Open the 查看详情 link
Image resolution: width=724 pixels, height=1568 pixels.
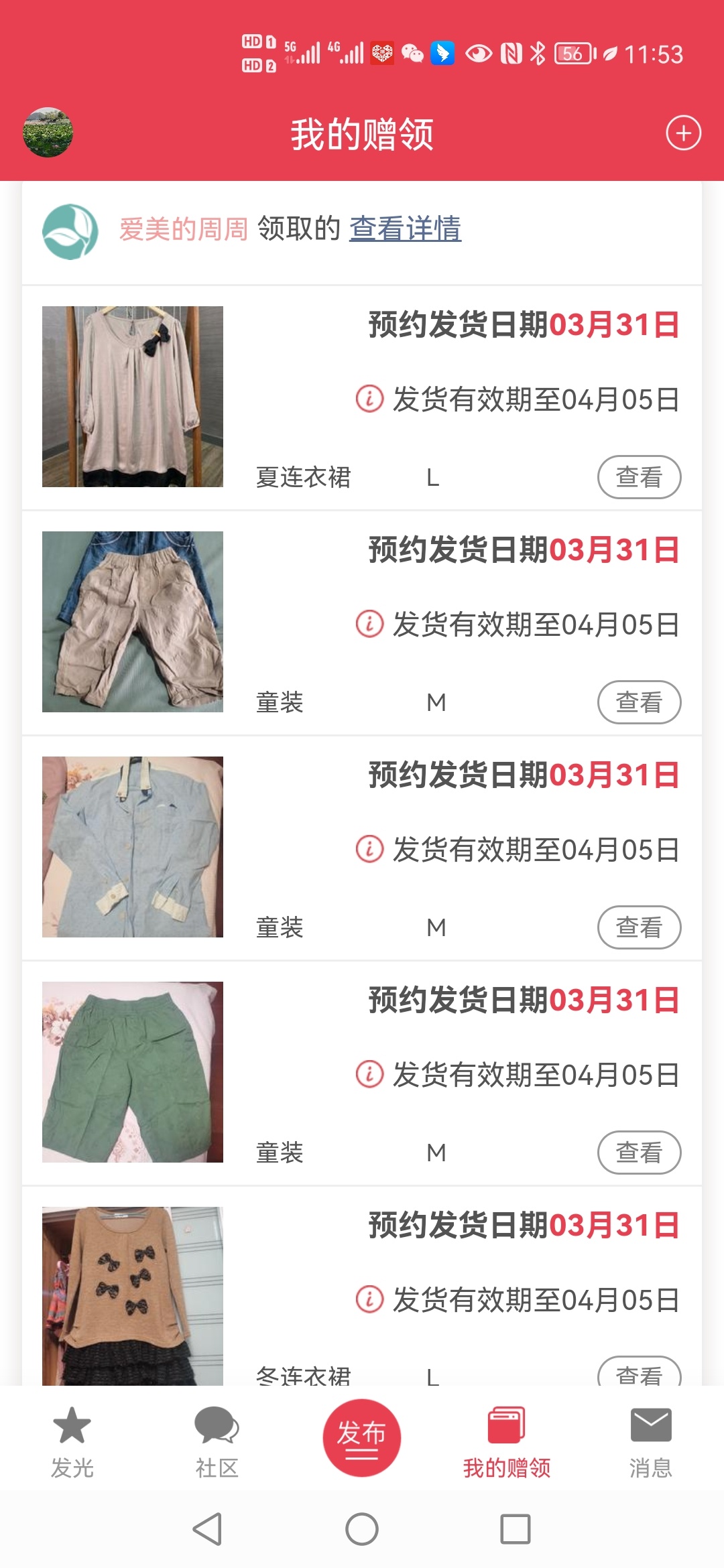point(405,228)
